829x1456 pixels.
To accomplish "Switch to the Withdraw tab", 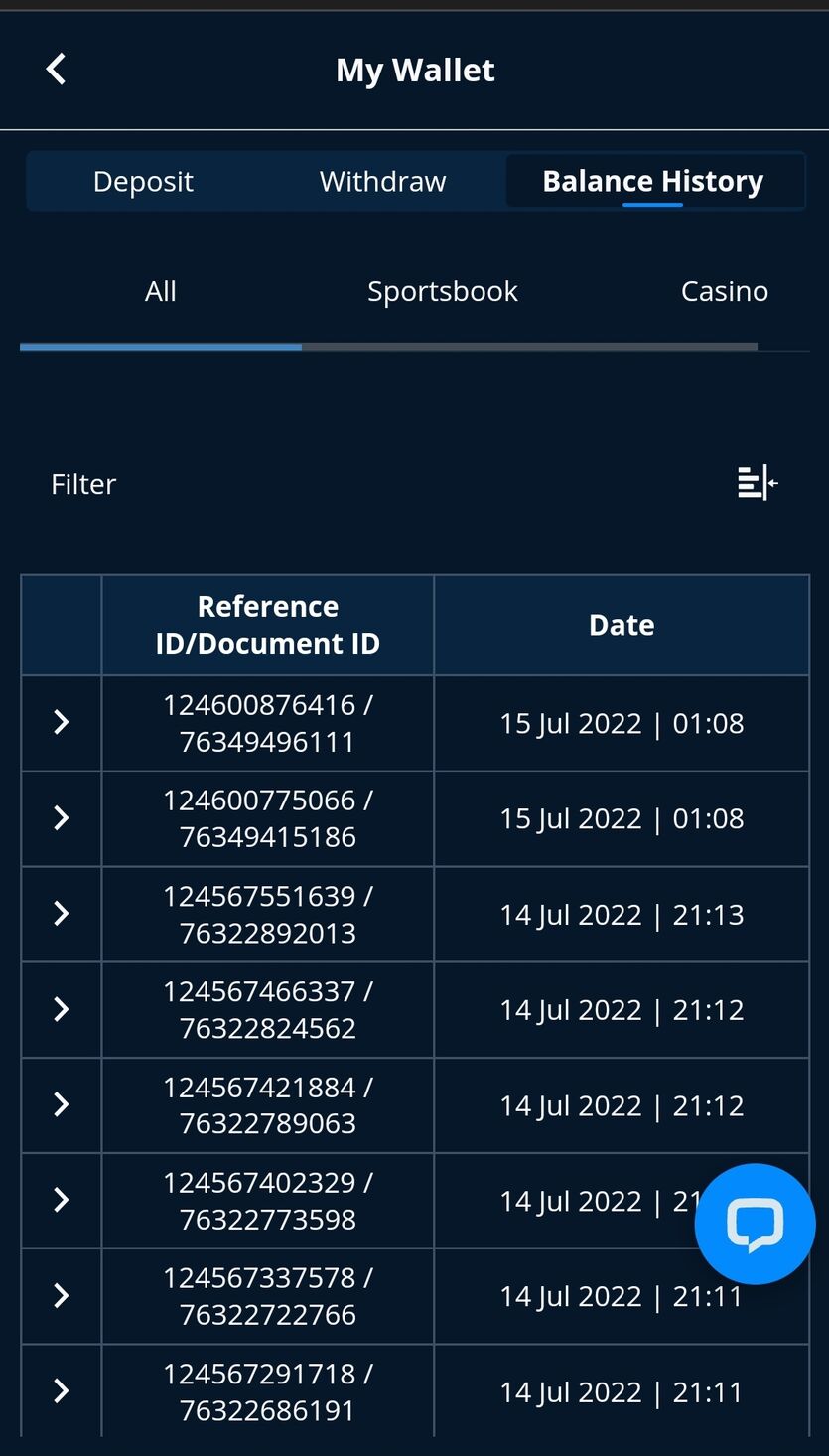I will pyautogui.click(x=382, y=181).
